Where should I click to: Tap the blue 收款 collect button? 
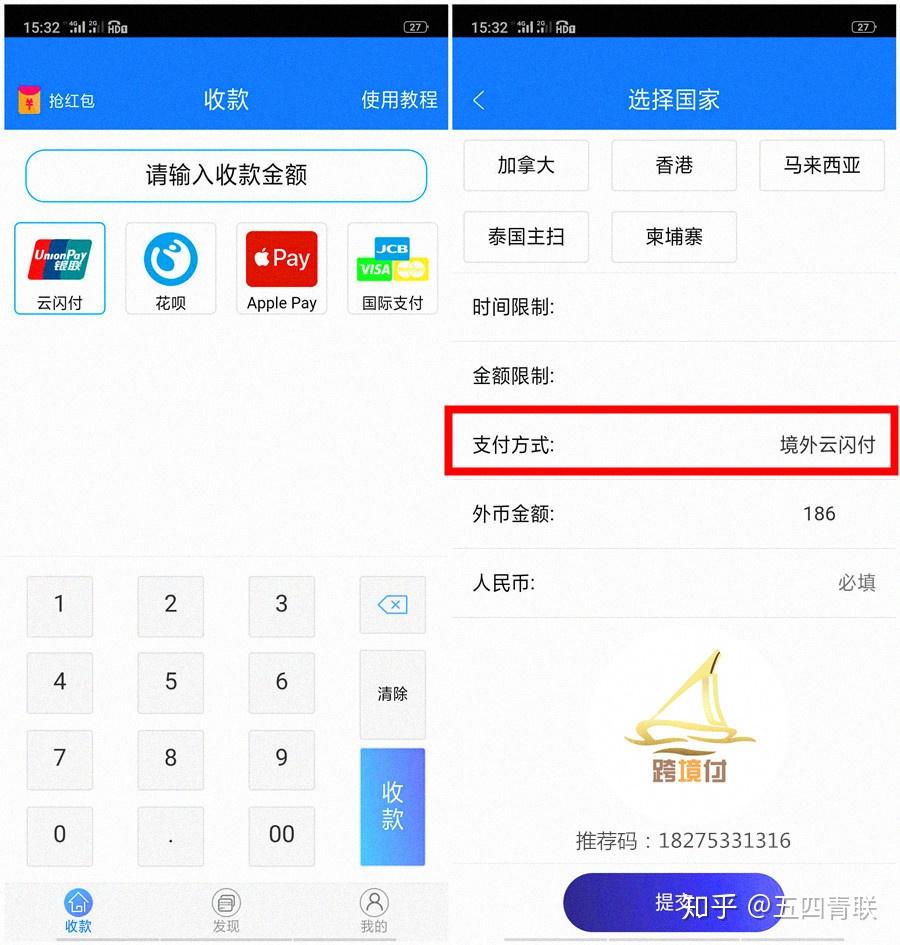point(392,806)
